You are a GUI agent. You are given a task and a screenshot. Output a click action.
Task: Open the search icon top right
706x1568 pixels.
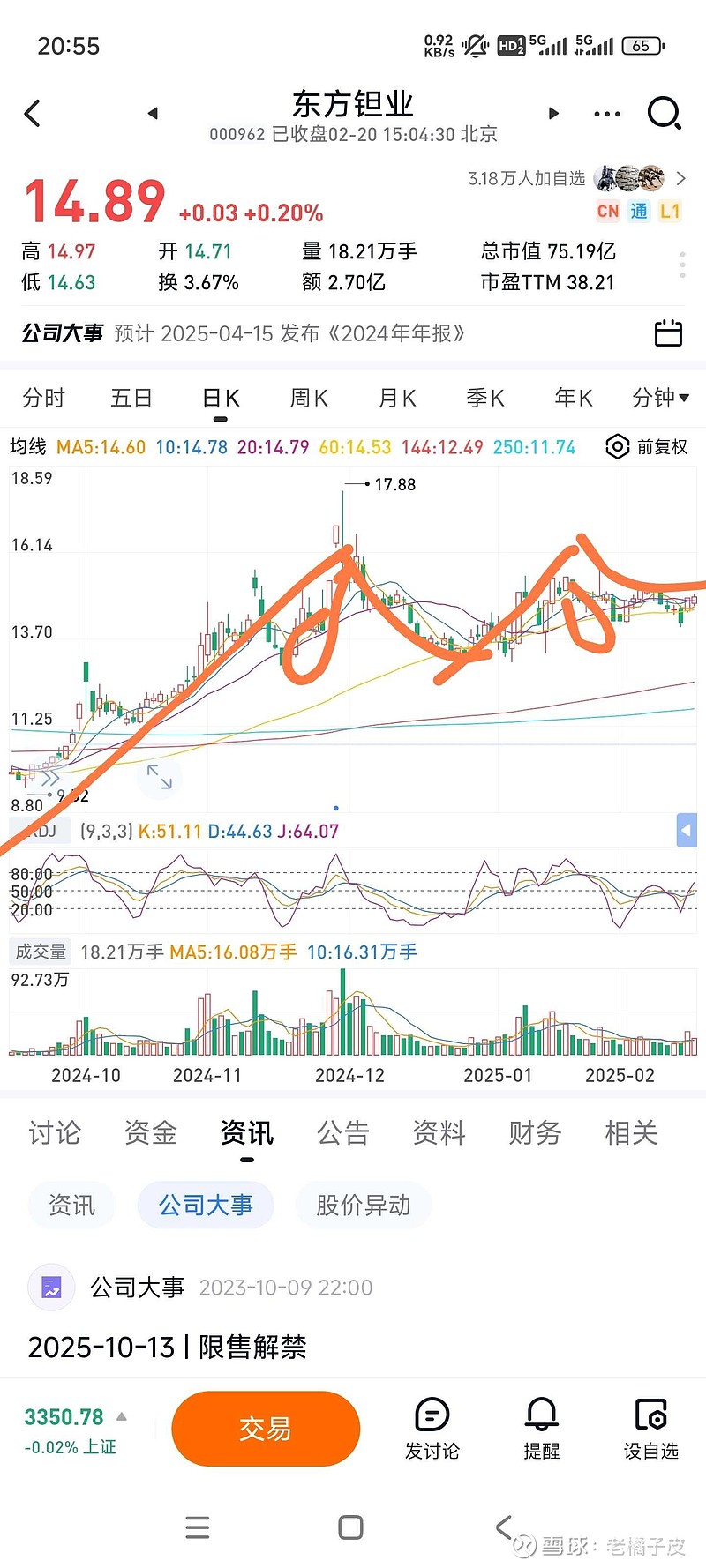[x=663, y=113]
